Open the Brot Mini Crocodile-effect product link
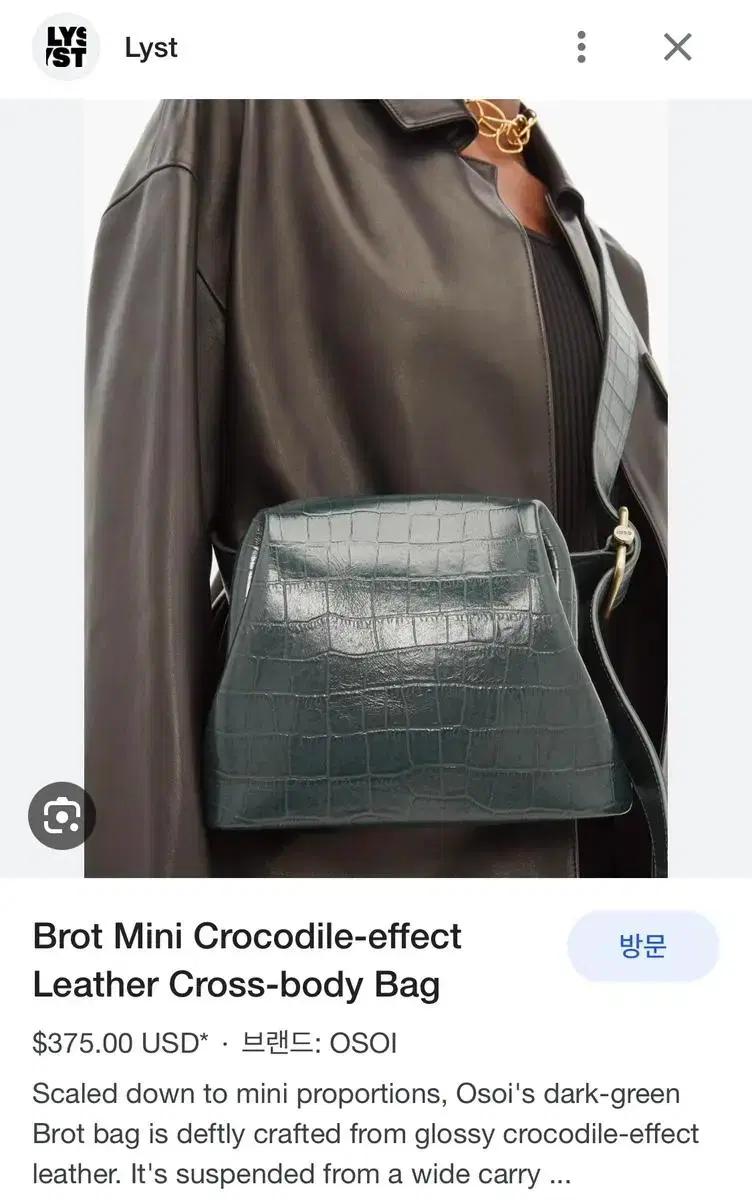The height and width of the screenshot is (1200, 752). [x=247, y=937]
